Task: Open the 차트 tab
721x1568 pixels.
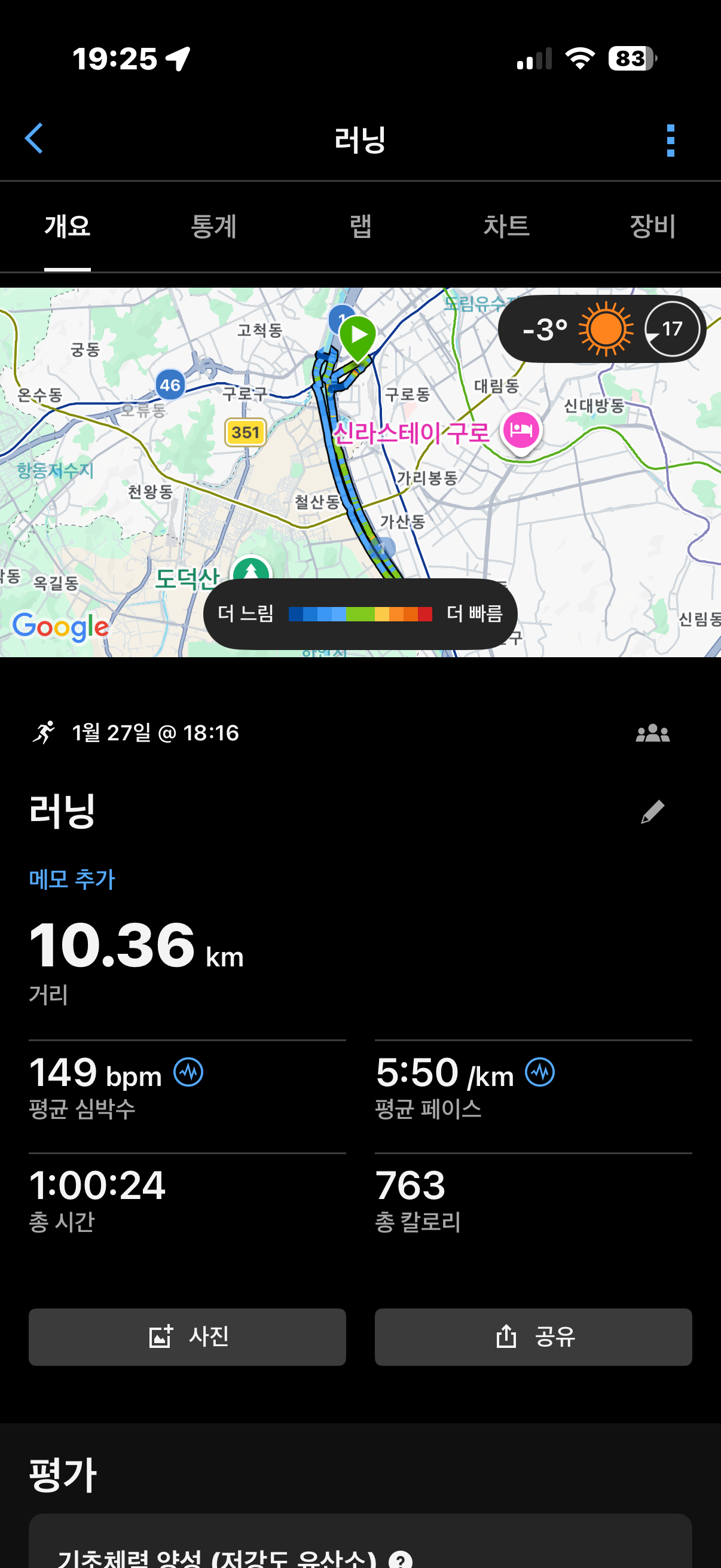Action: [506, 226]
